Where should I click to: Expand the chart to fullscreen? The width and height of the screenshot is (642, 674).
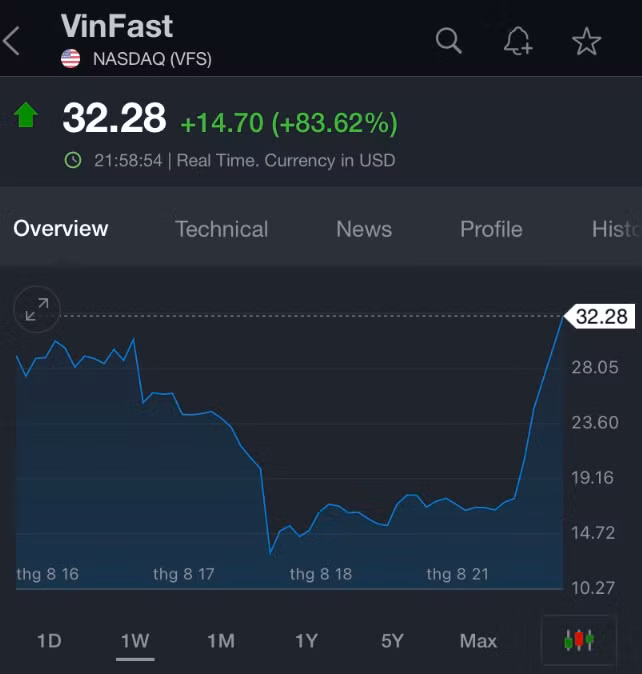37,310
